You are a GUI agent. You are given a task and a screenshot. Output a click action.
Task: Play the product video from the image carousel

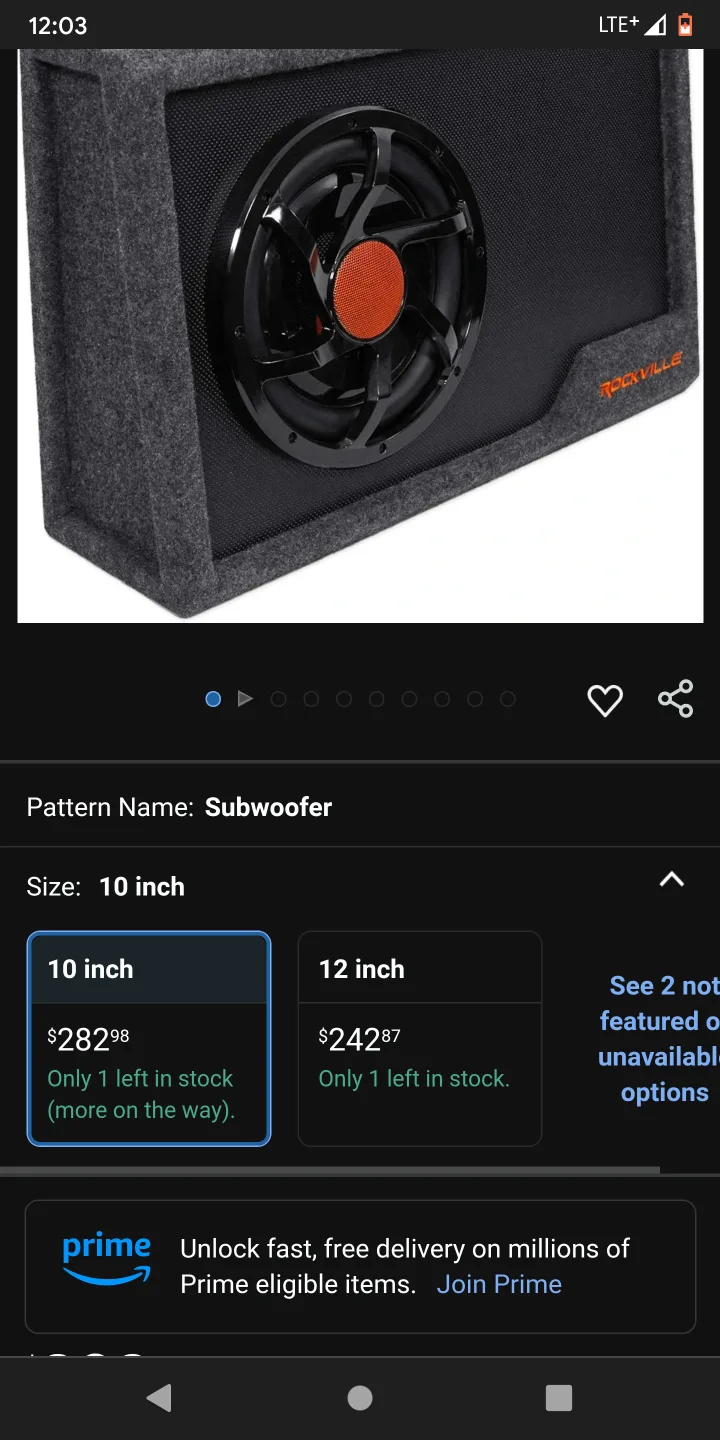click(x=245, y=699)
